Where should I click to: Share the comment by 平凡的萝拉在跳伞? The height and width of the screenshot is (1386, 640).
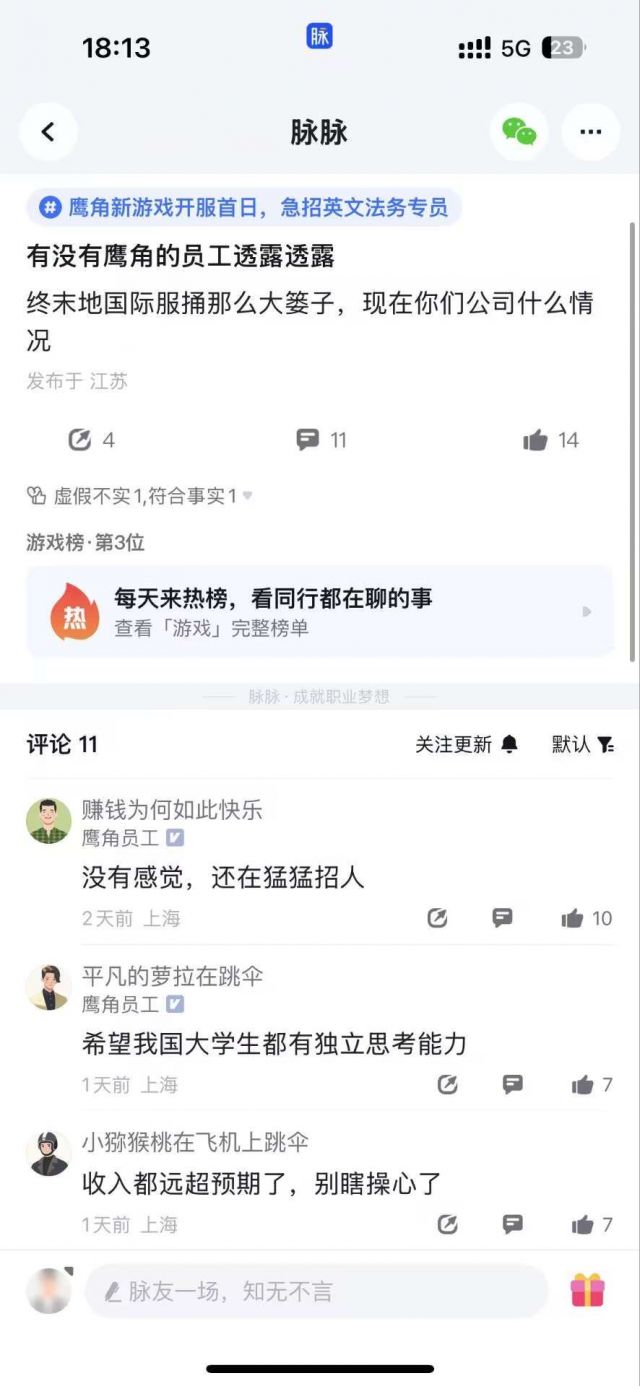(x=448, y=1085)
